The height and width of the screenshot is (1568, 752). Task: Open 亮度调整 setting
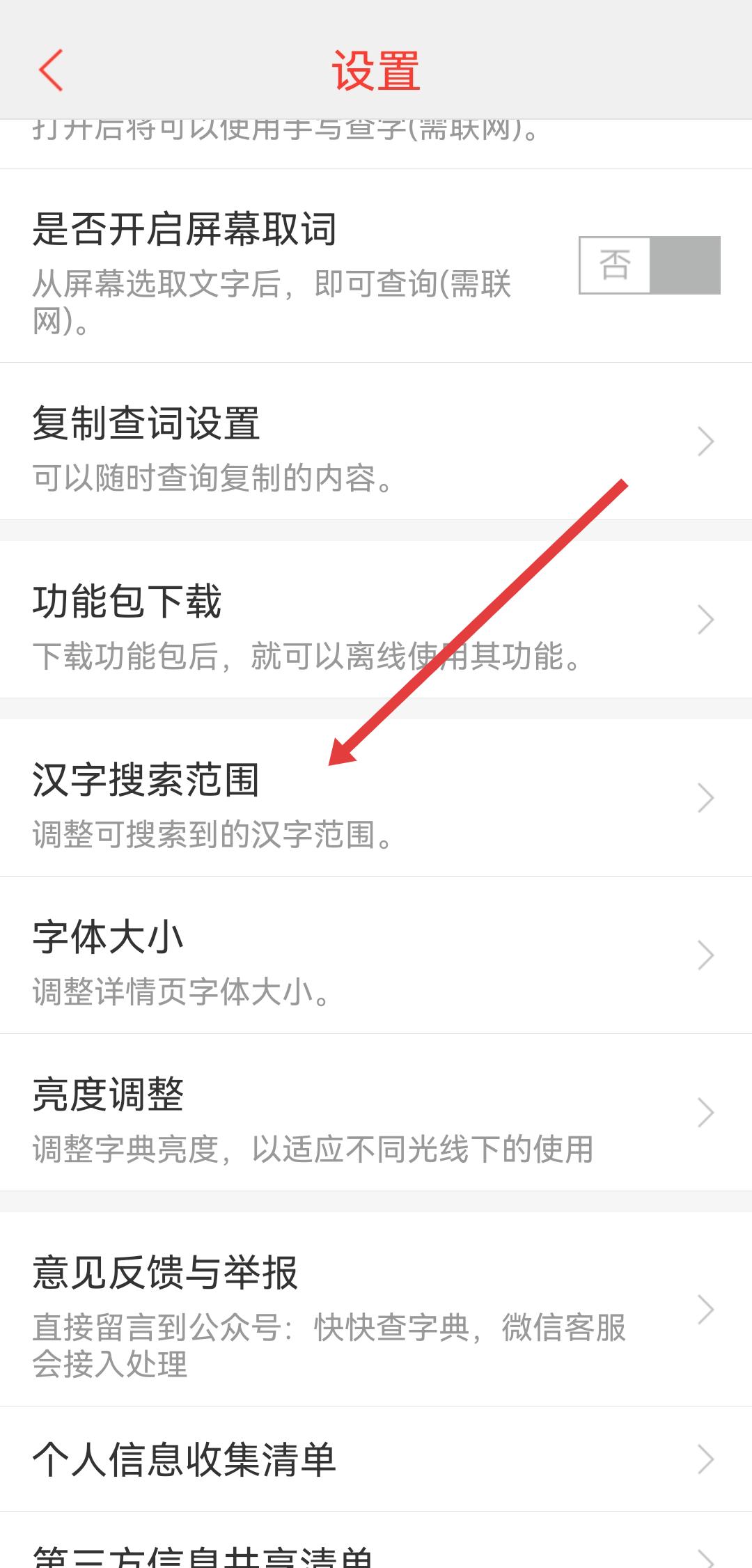tap(376, 1113)
